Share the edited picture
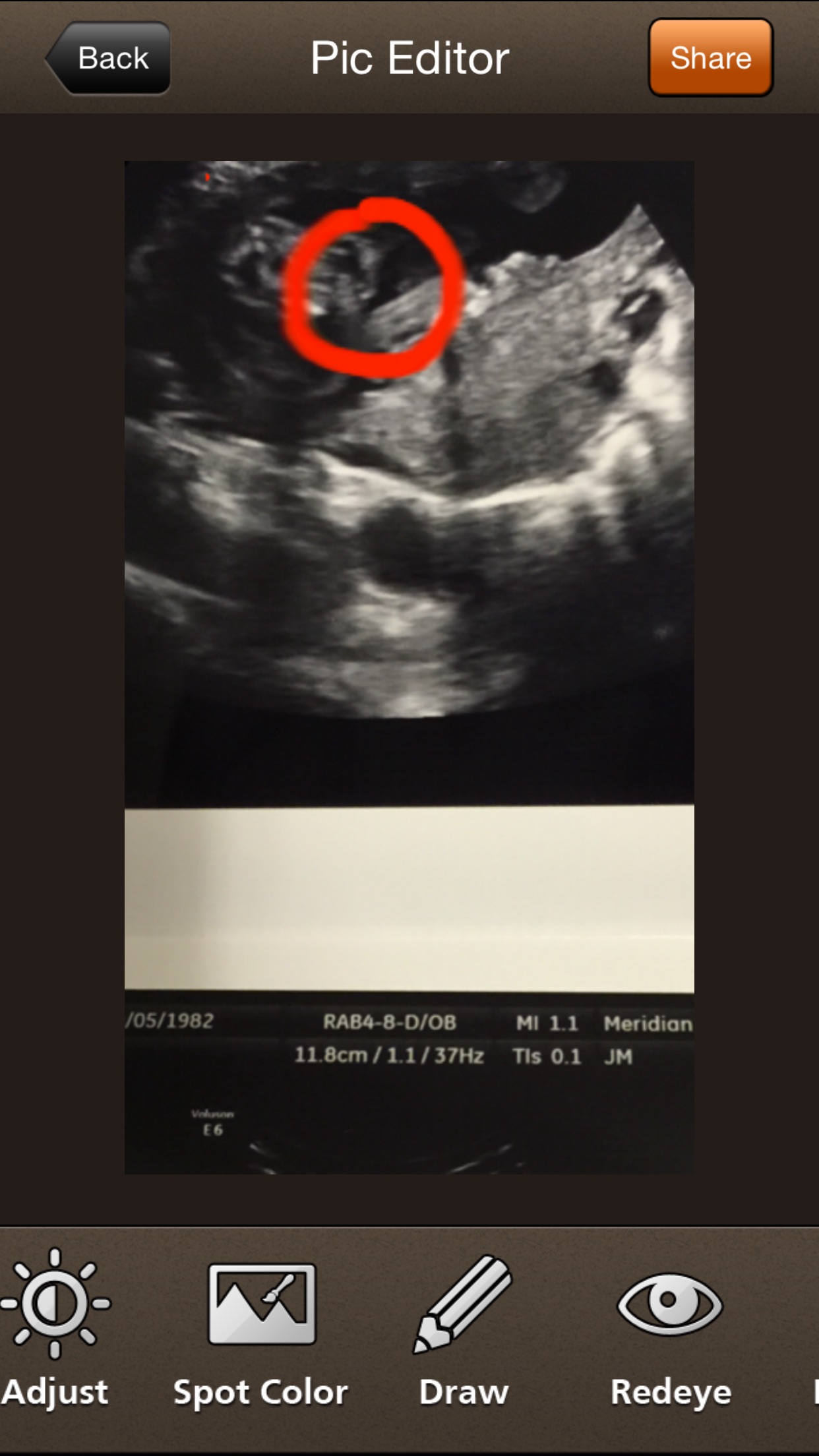 click(710, 58)
